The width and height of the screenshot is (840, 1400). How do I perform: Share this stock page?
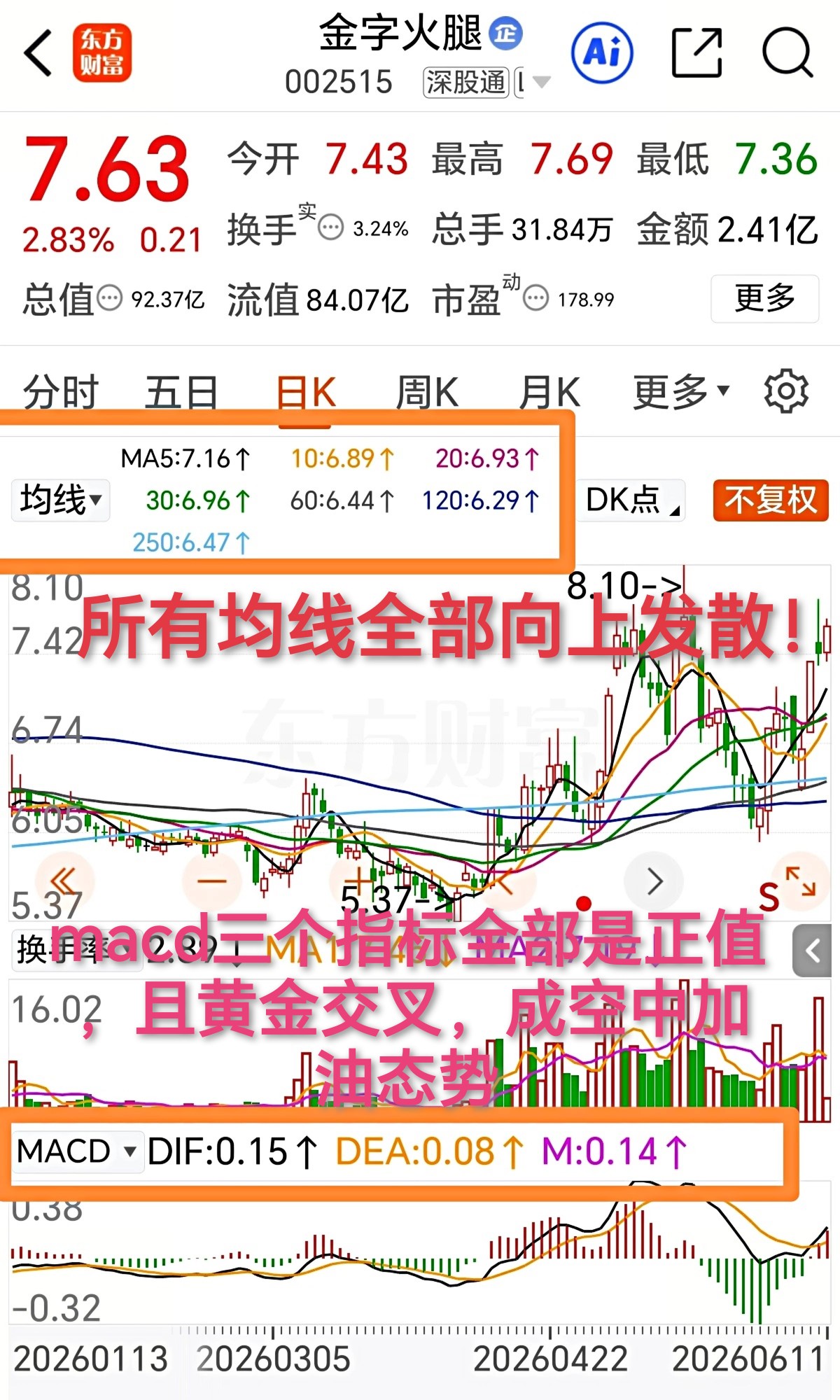coord(696,52)
